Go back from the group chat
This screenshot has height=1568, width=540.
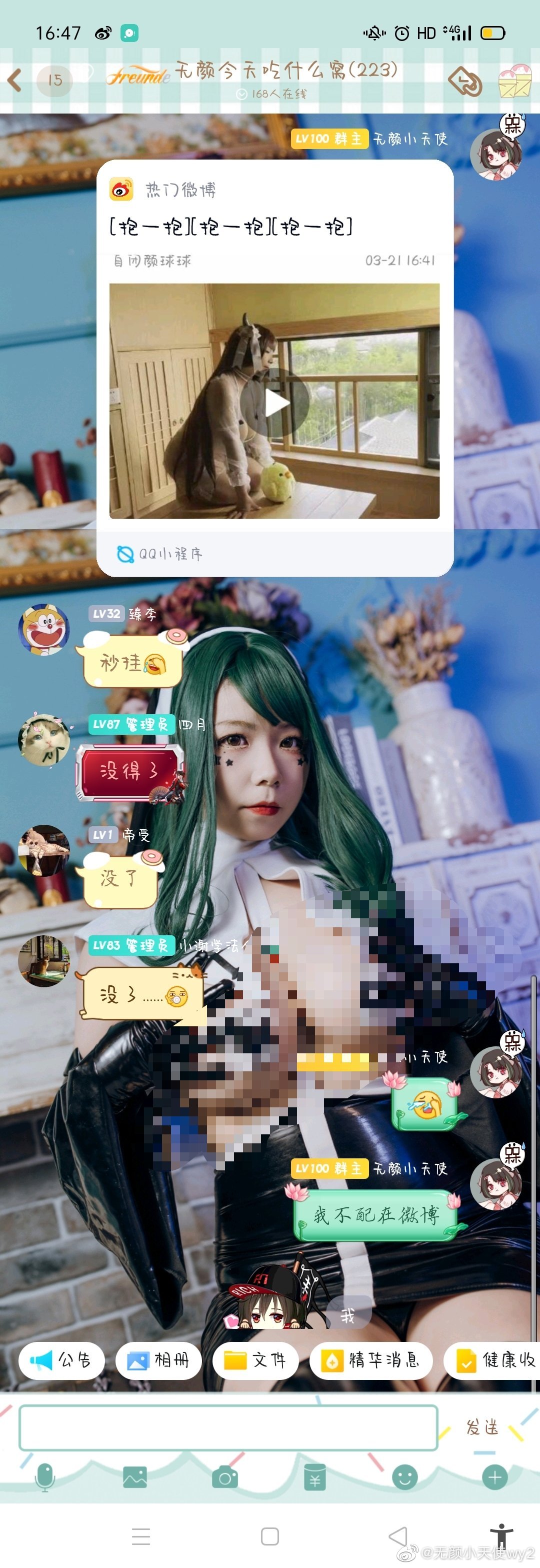click(x=14, y=80)
